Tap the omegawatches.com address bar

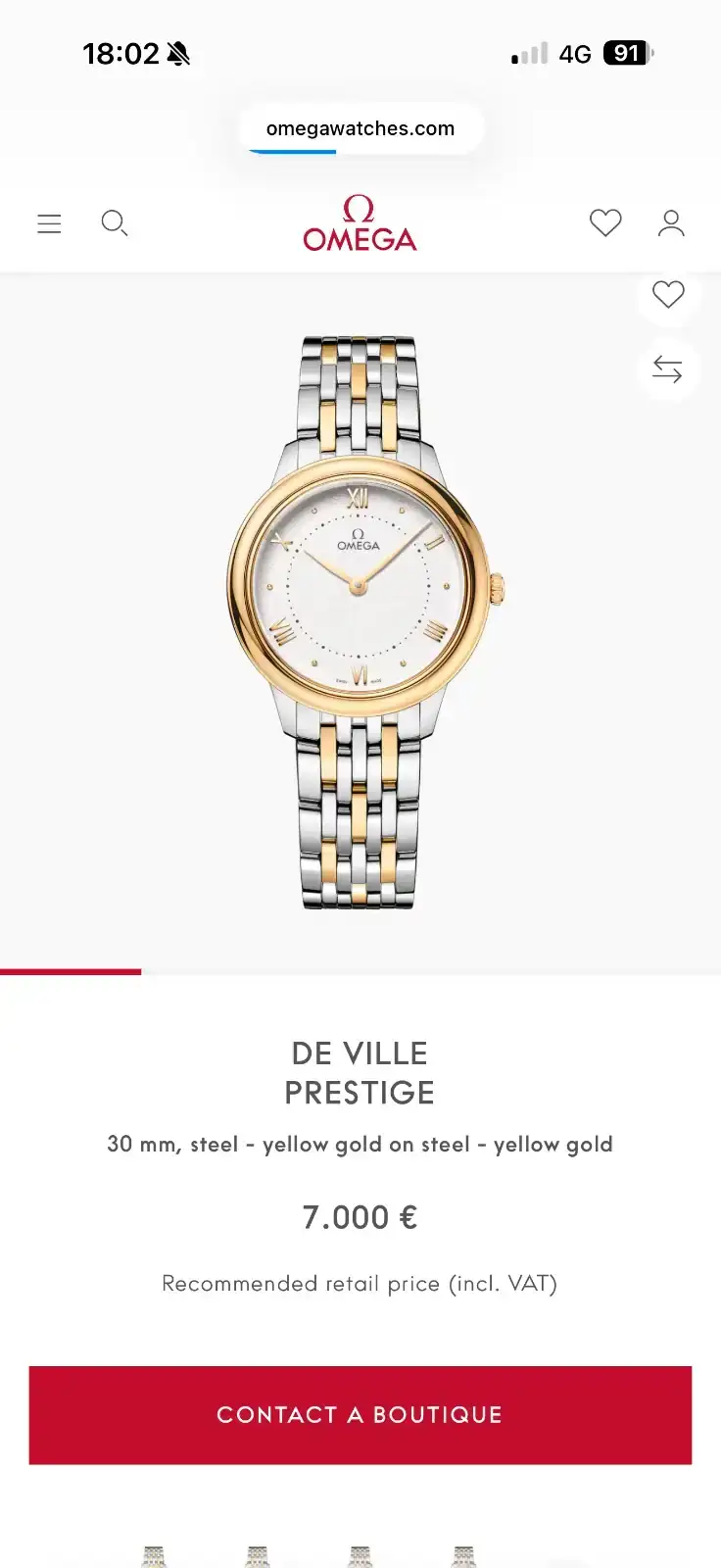click(x=360, y=128)
